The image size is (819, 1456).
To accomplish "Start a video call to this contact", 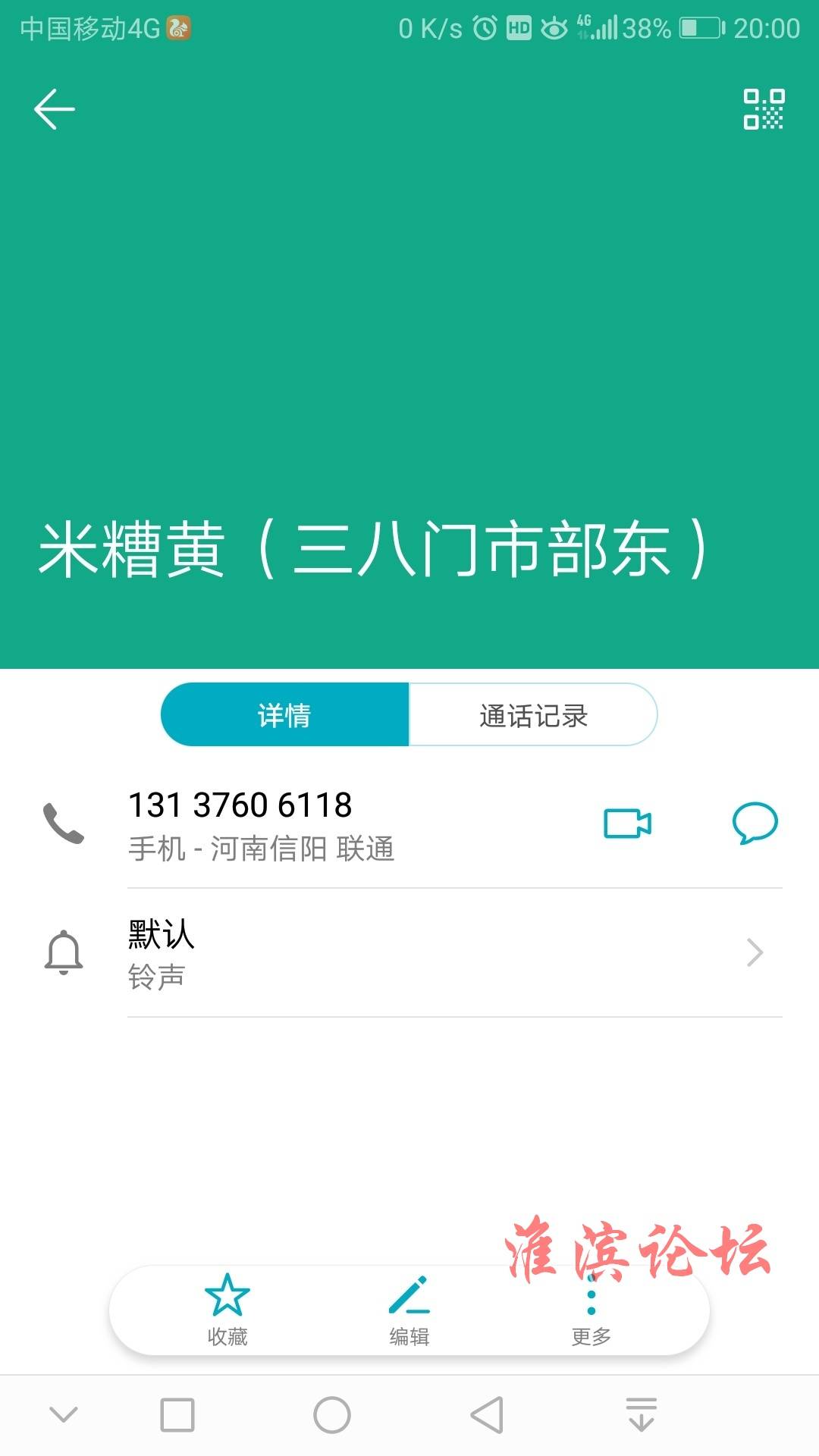I will [x=627, y=824].
